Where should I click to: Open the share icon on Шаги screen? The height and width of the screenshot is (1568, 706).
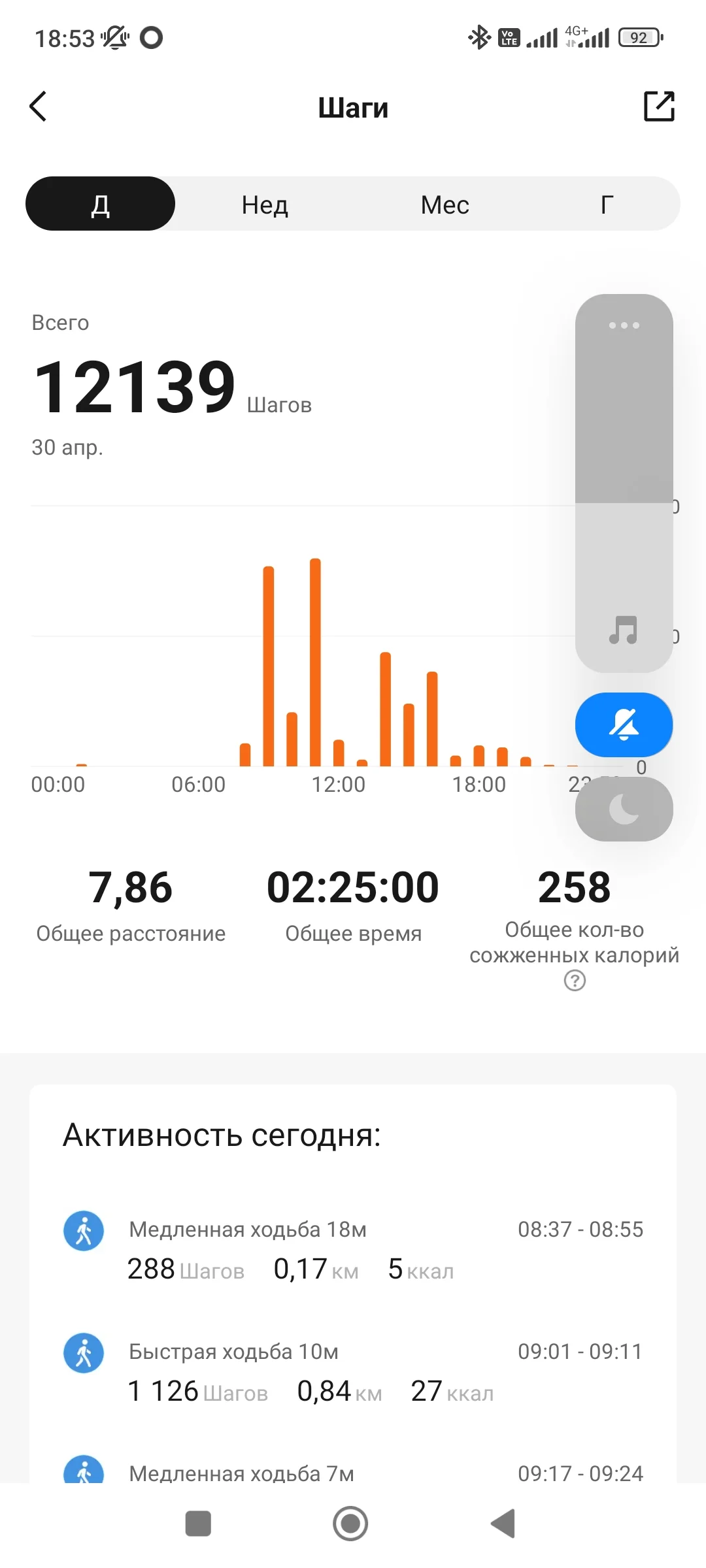[660, 105]
